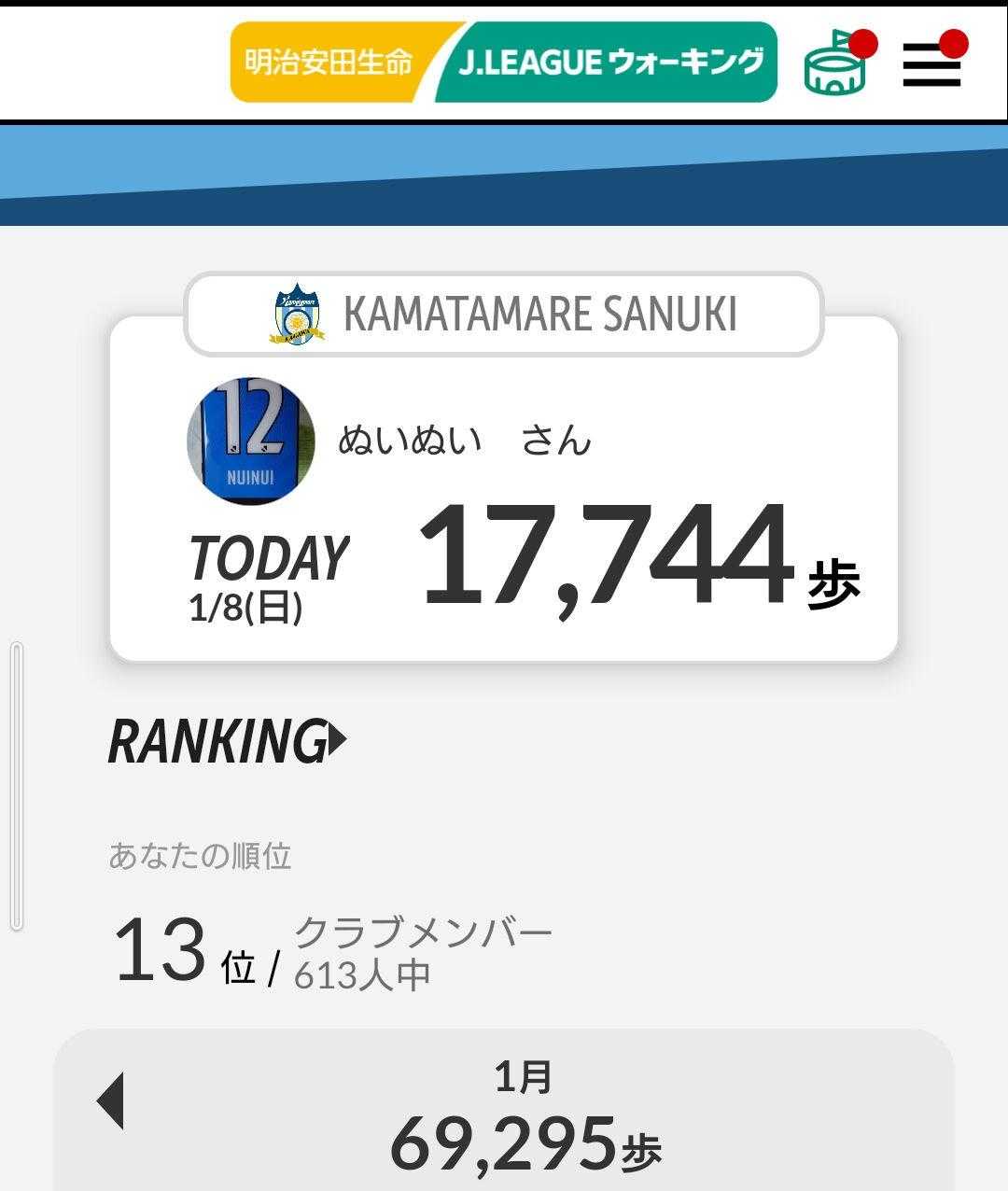Open the ぬいぬい profile avatar
Screen dimensions: 1008x1191
click(250, 441)
